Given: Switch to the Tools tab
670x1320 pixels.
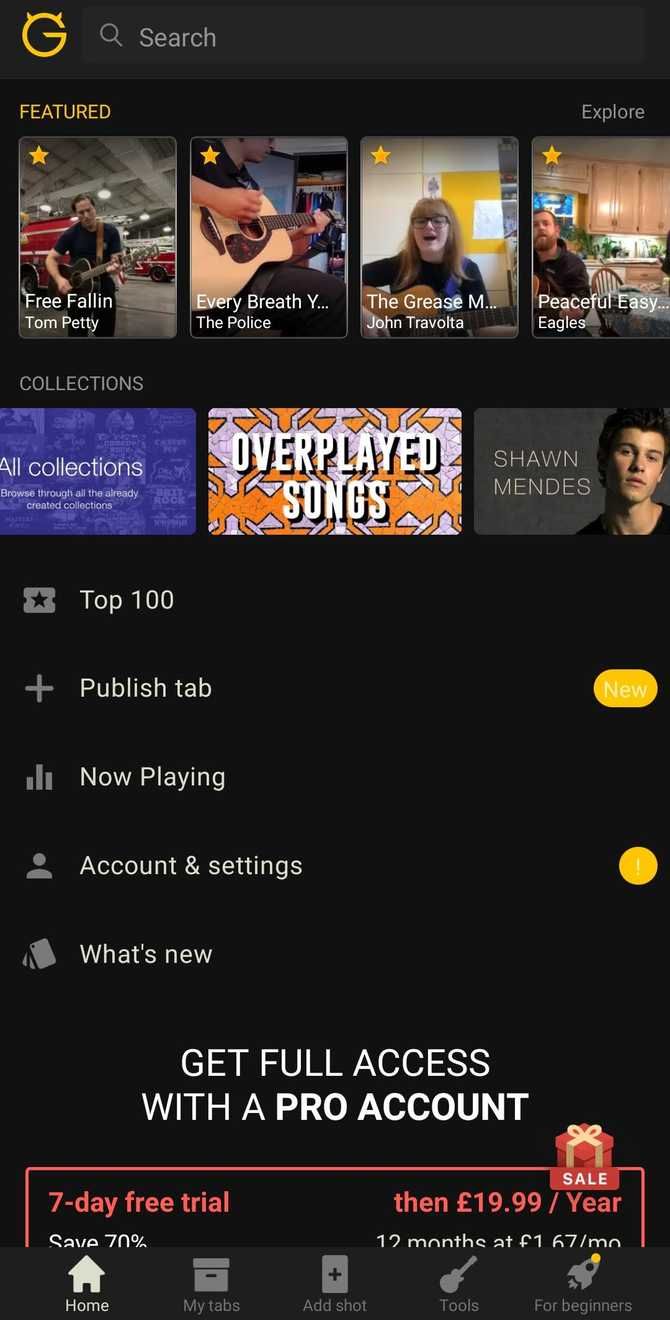Looking at the screenshot, I should 459,1285.
